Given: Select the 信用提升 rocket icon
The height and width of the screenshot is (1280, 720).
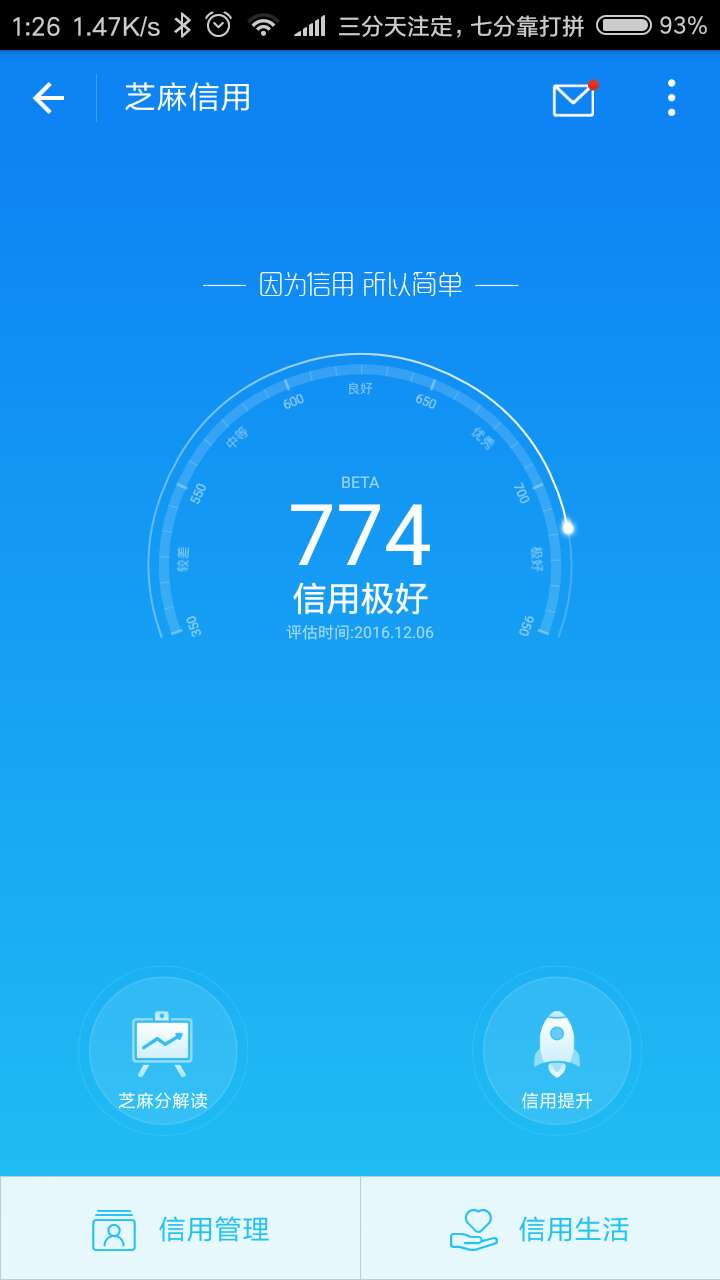Looking at the screenshot, I should coord(557,1040).
